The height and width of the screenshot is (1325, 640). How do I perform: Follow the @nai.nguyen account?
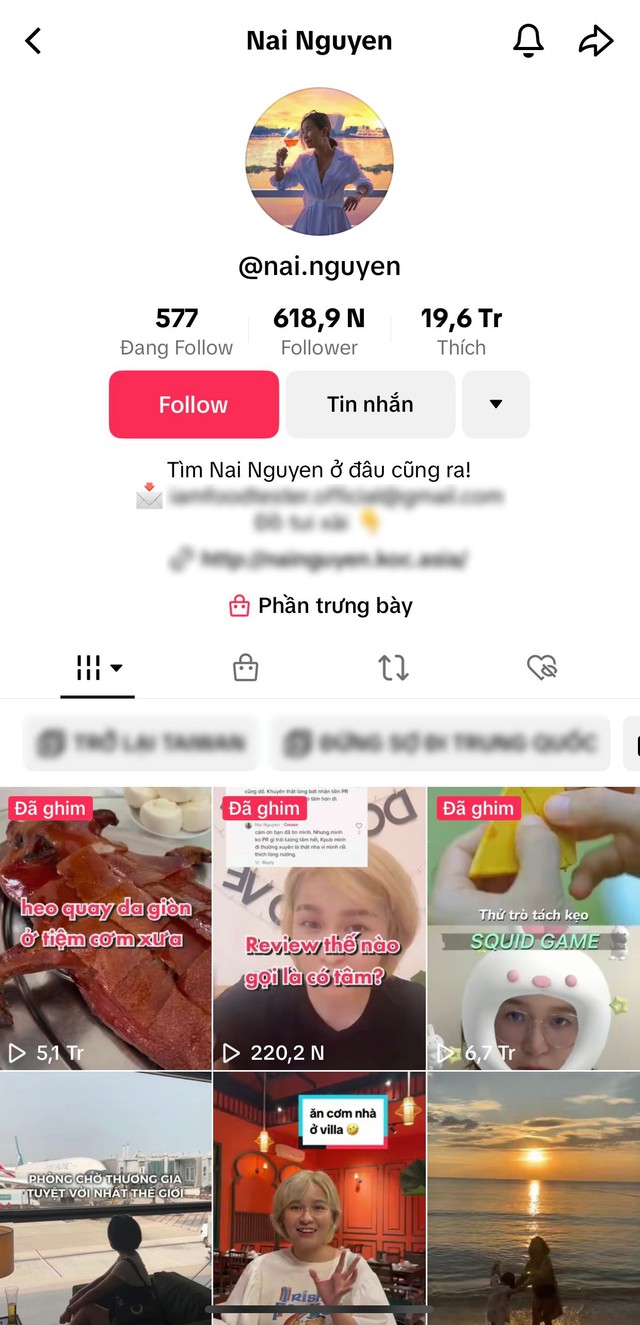(x=193, y=404)
